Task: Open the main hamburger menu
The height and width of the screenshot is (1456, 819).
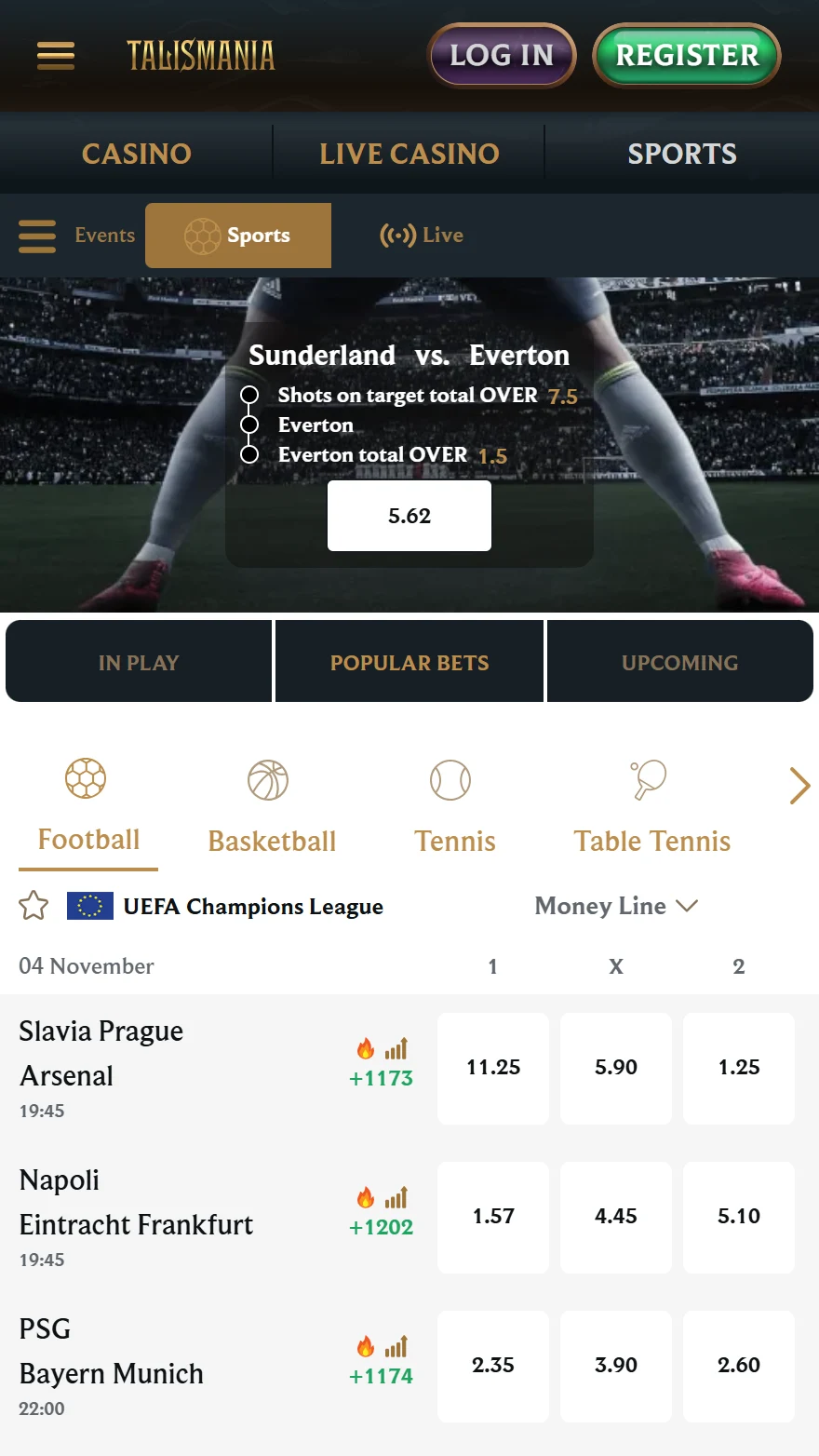Action: click(x=56, y=56)
